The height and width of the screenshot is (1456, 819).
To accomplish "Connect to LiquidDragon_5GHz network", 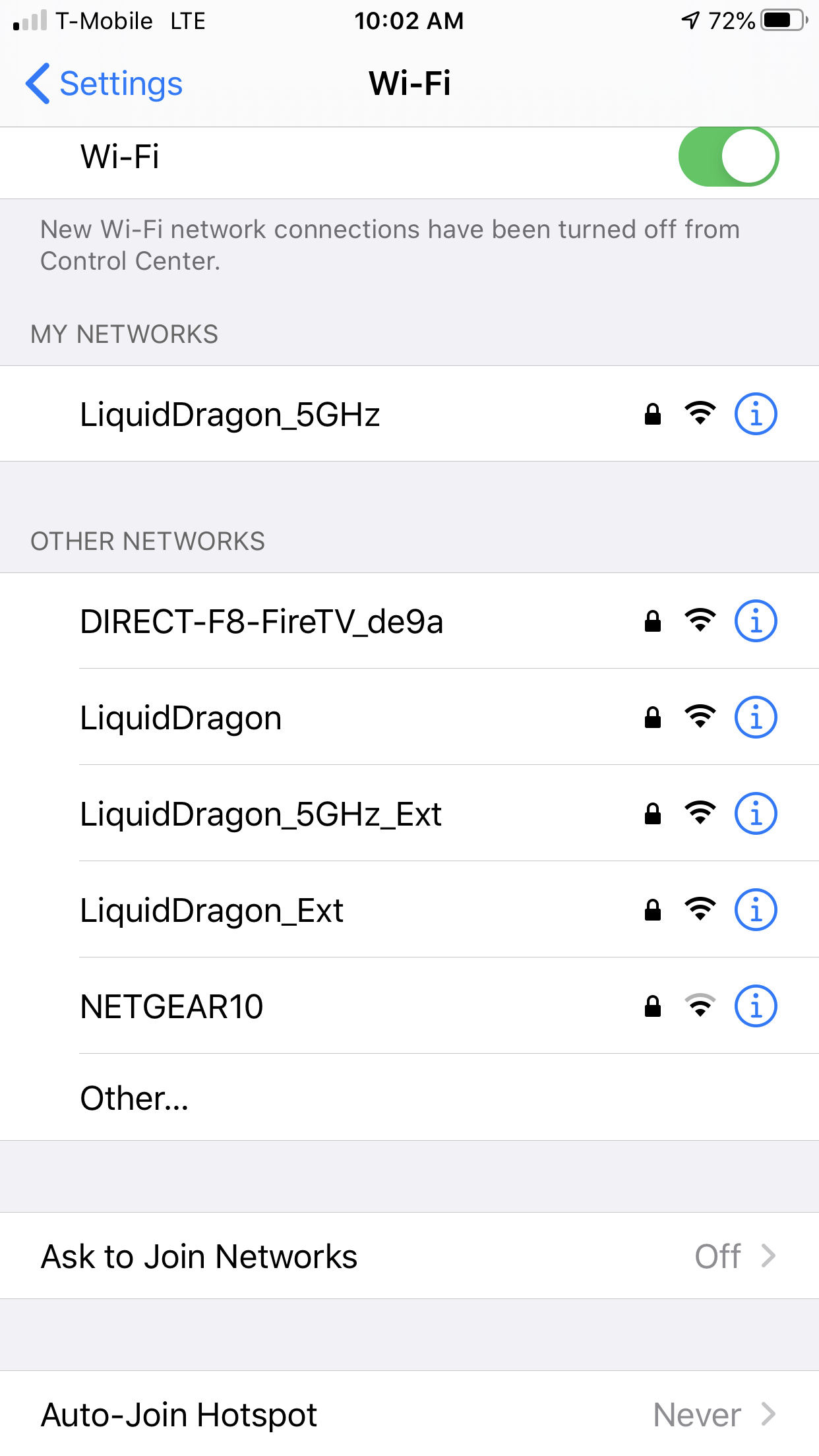I will [231, 415].
